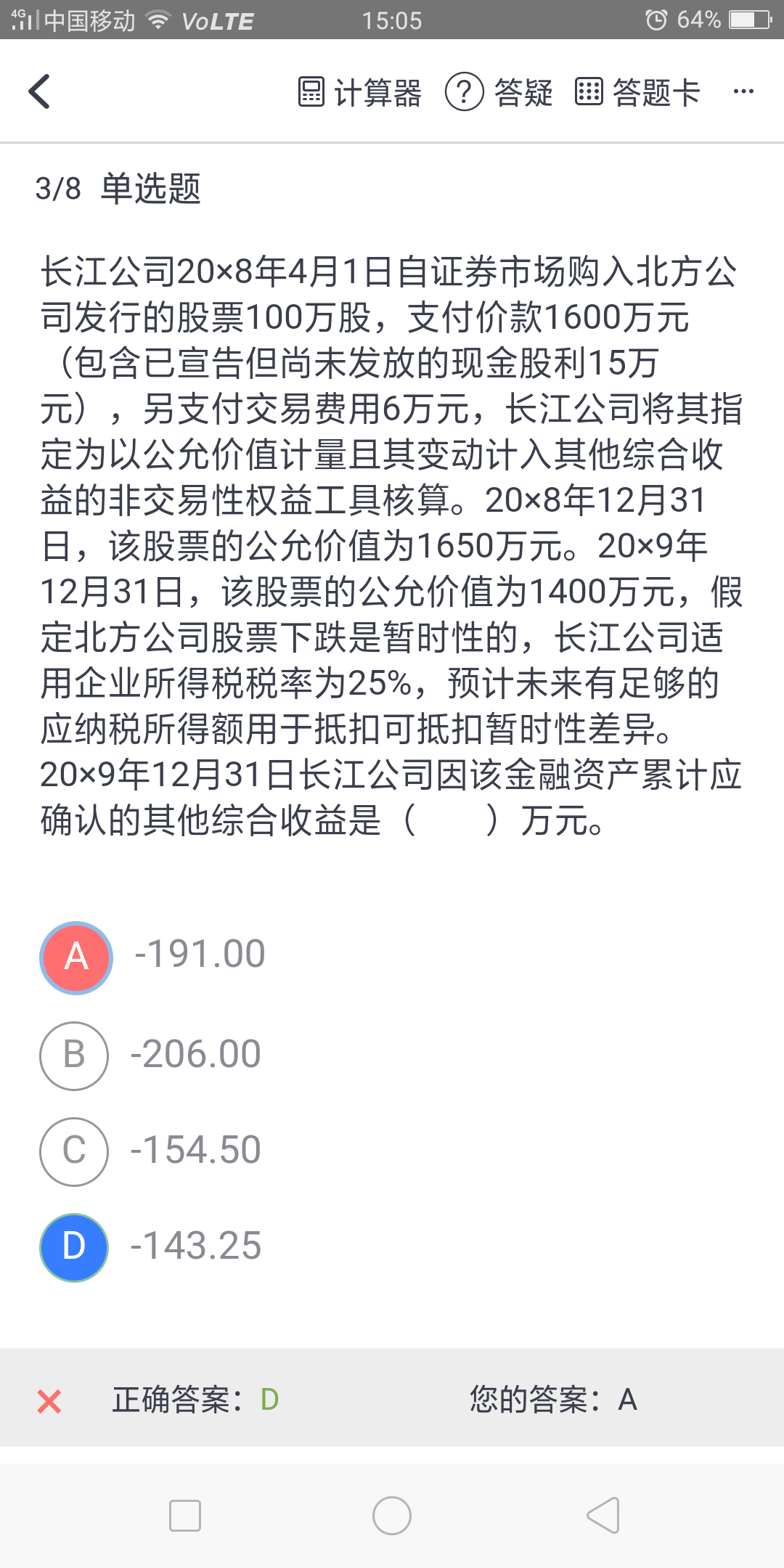Tap the system home button
This screenshot has width=784, height=1568.
coord(392,1516)
